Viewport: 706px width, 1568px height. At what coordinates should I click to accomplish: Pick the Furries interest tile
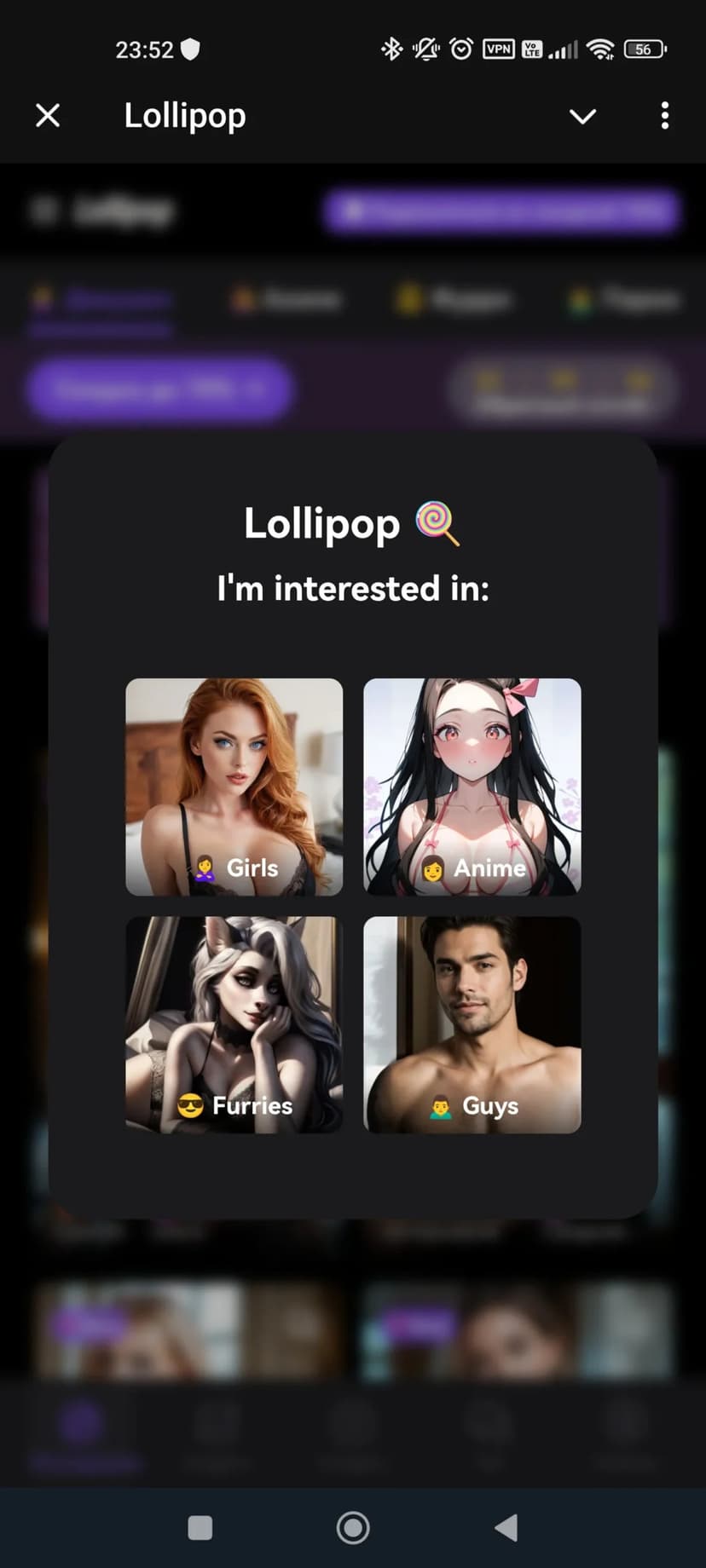coord(234,1024)
